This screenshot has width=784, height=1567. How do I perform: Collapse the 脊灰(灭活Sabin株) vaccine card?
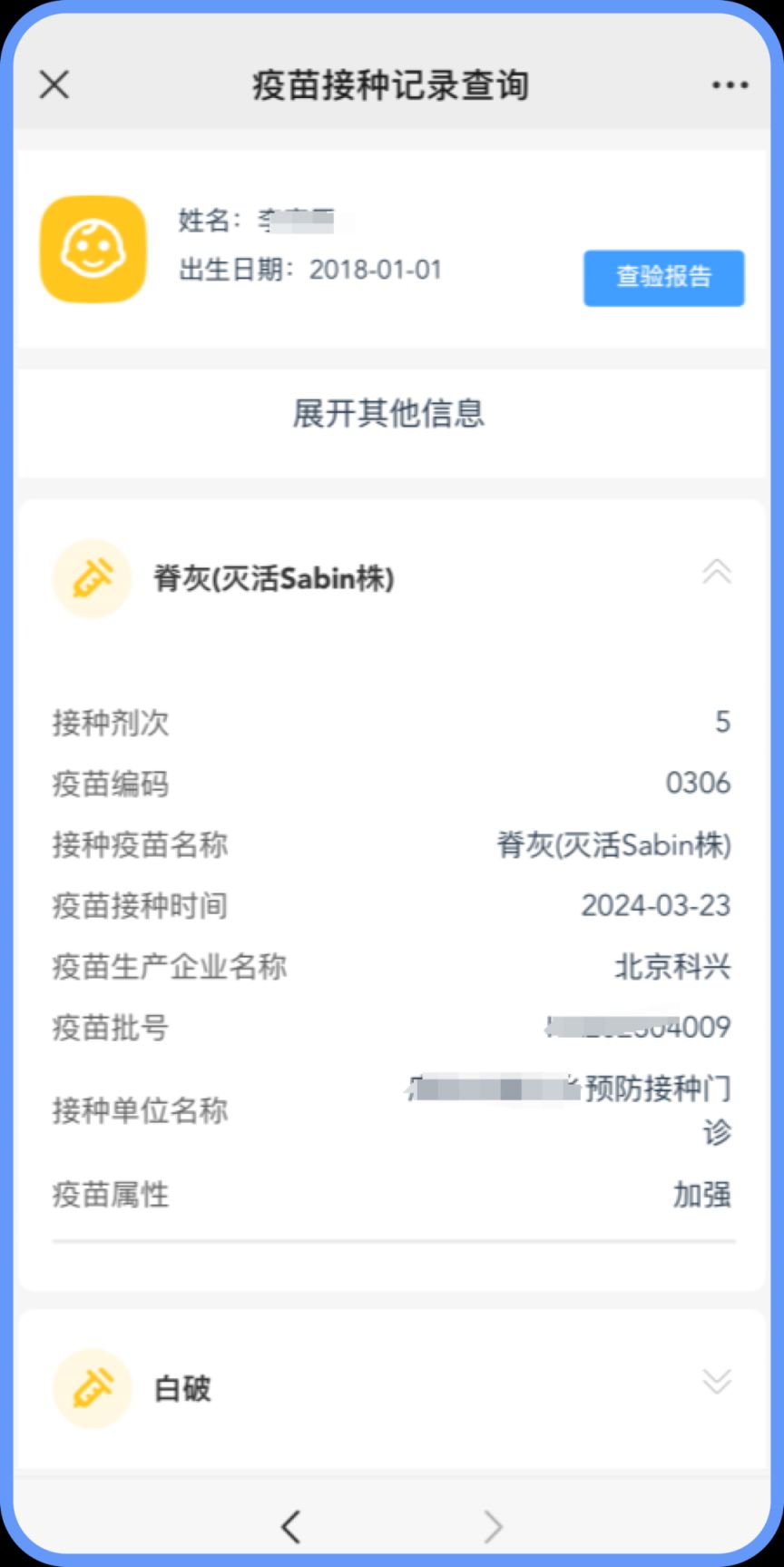[717, 572]
